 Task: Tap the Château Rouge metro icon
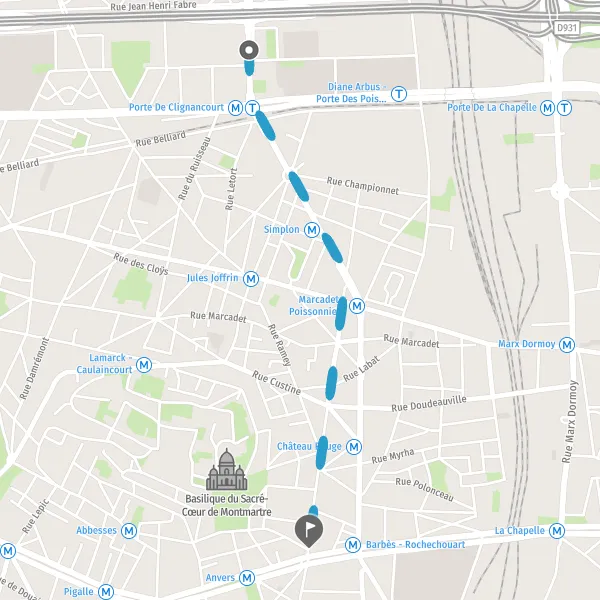(x=354, y=447)
